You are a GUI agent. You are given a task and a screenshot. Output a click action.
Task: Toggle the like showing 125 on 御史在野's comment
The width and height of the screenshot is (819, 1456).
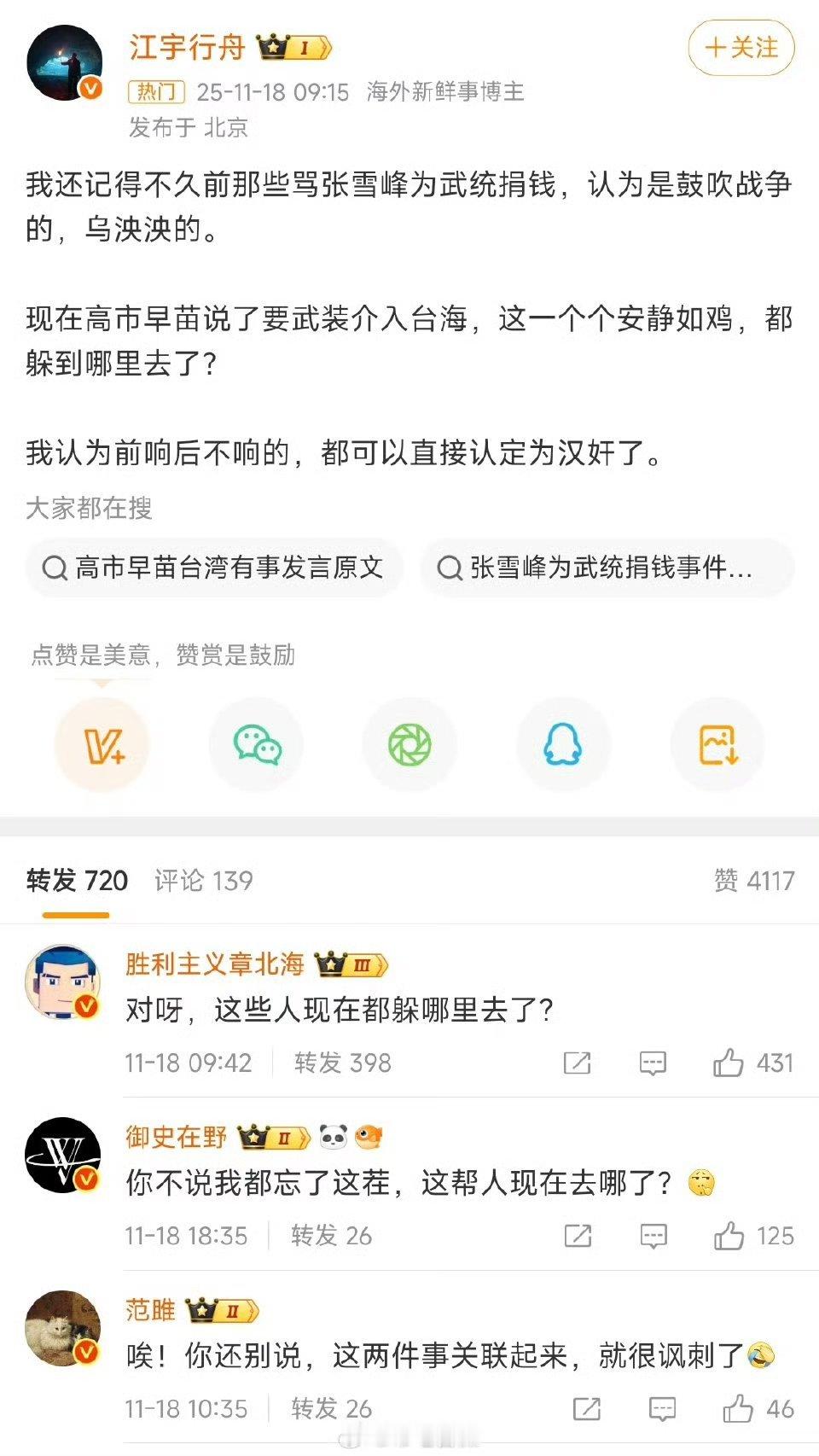[729, 1235]
